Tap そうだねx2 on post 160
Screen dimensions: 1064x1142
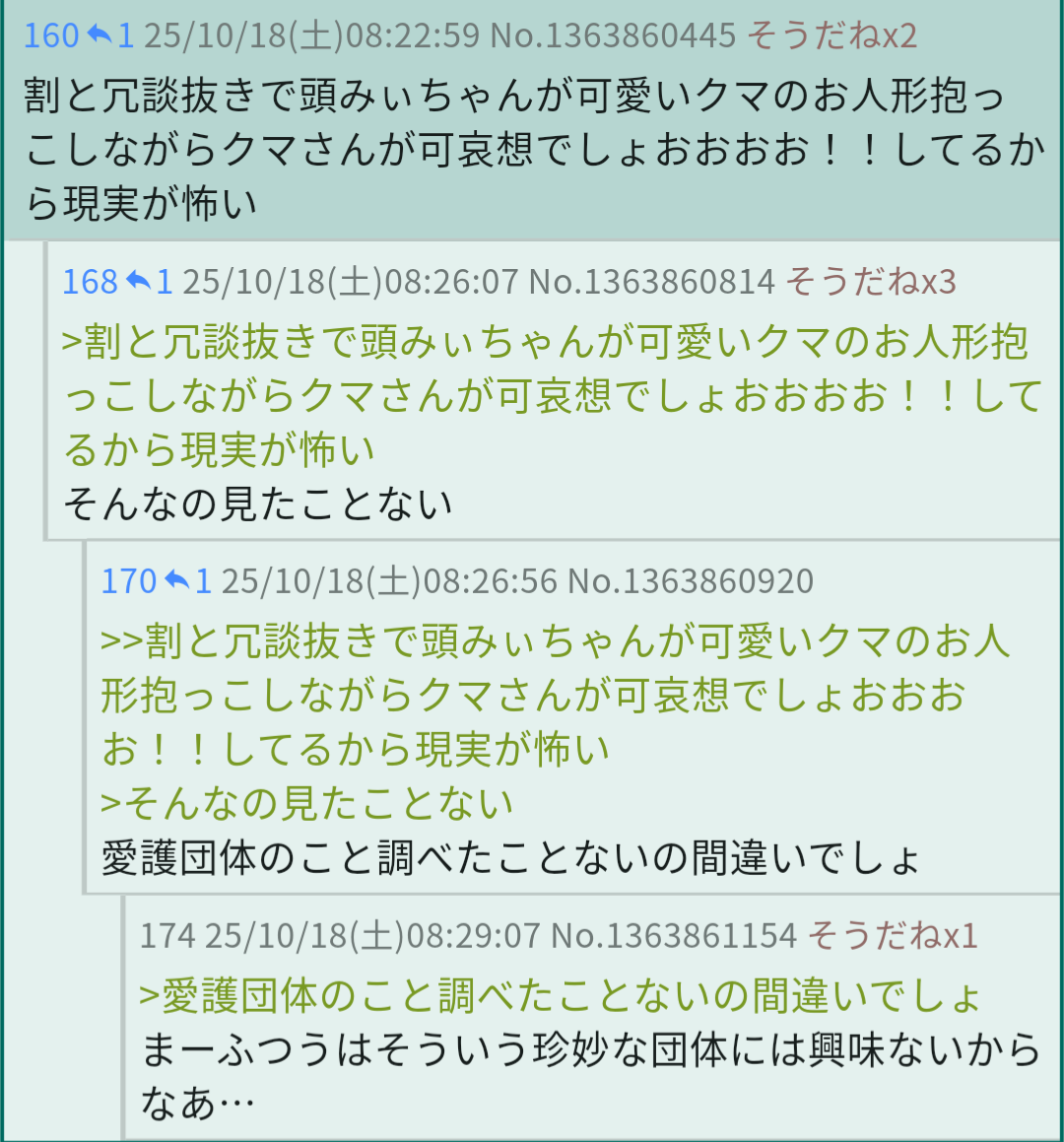click(x=831, y=36)
